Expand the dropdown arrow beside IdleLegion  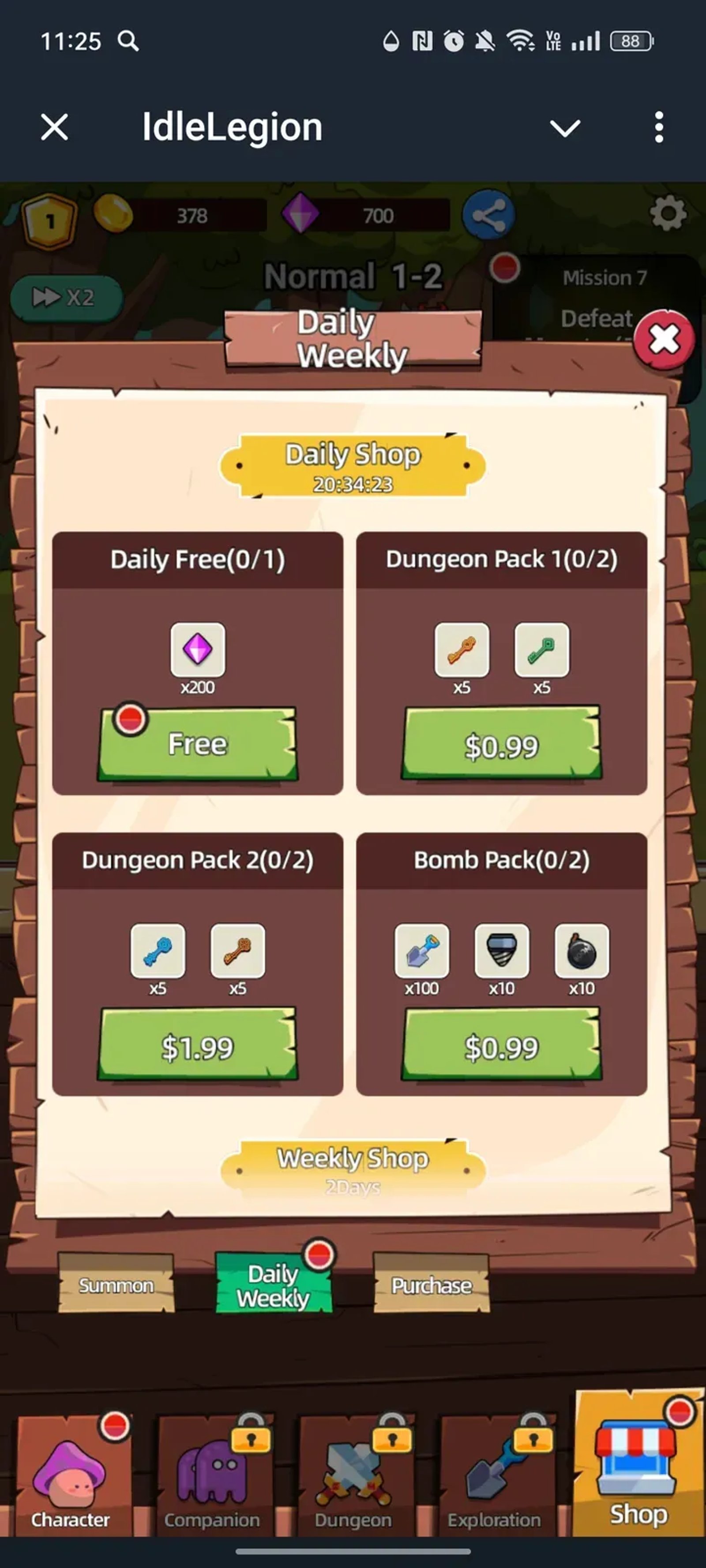[565, 128]
